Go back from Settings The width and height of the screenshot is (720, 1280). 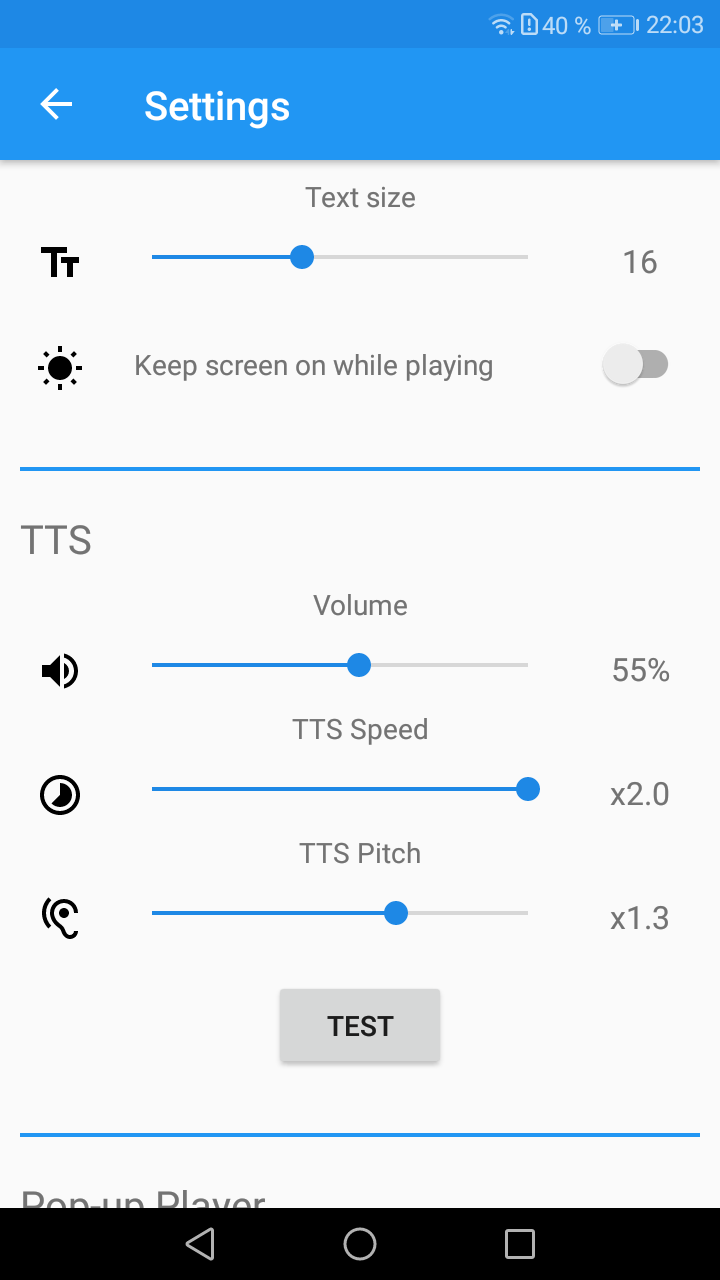pyautogui.click(x=56, y=105)
